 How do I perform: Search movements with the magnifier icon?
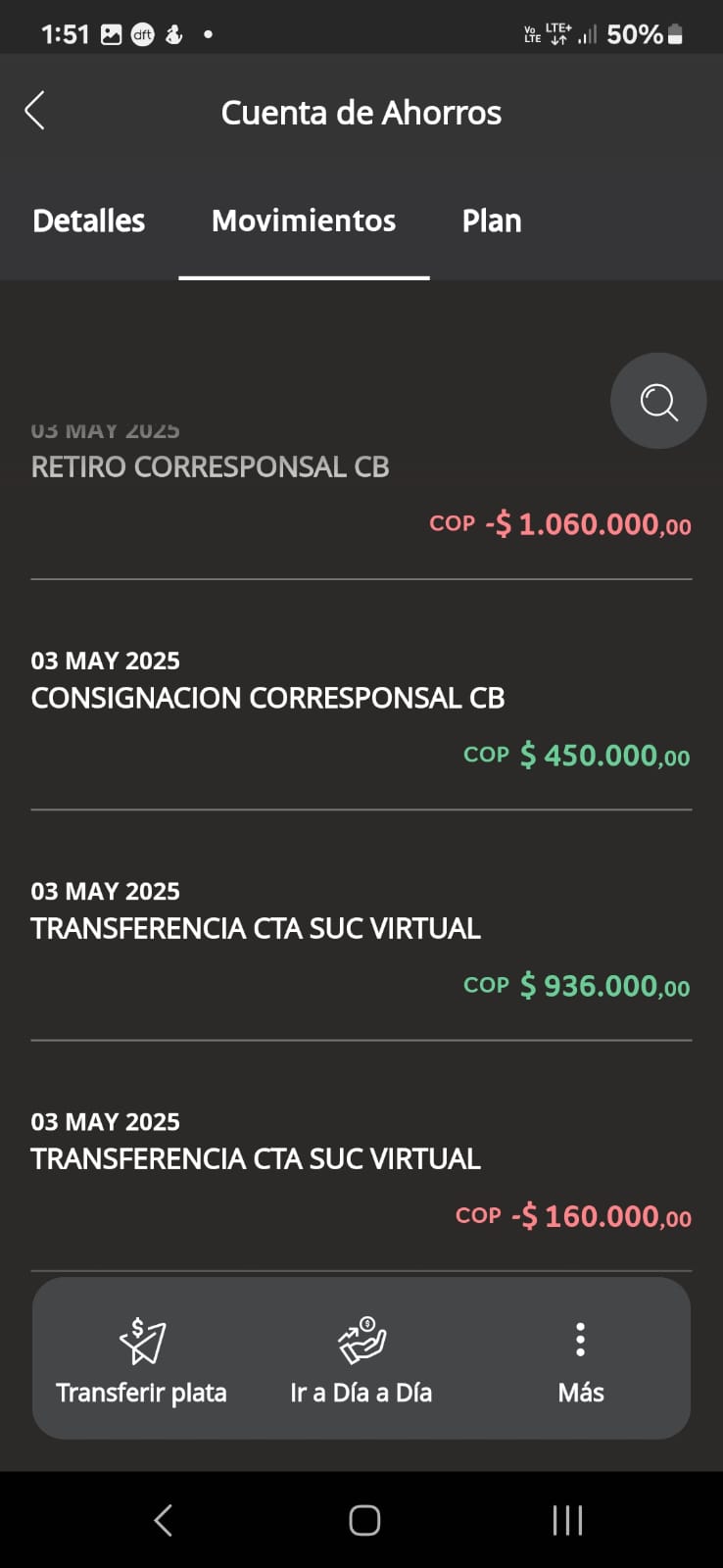pyautogui.click(x=658, y=401)
